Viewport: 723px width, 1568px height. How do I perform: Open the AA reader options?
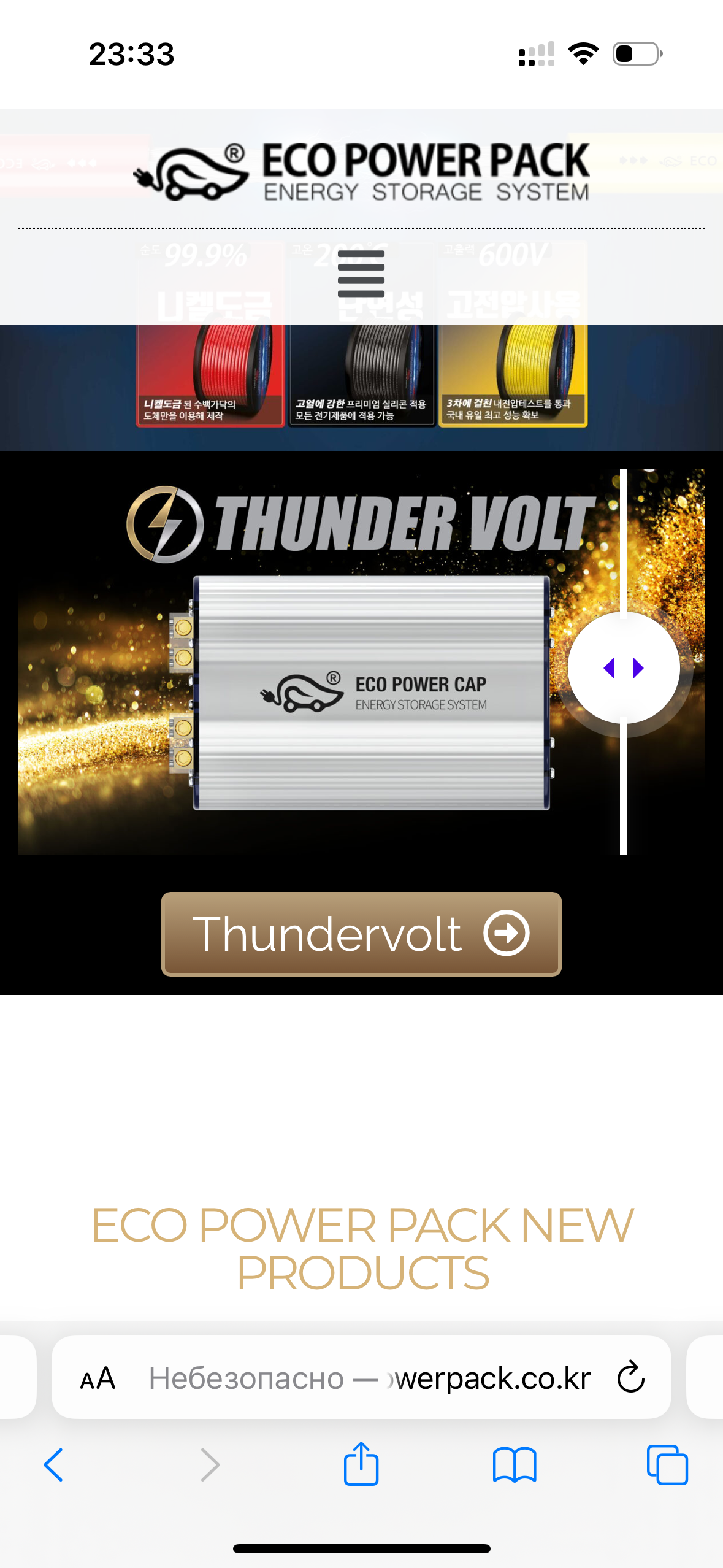(x=98, y=1378)
